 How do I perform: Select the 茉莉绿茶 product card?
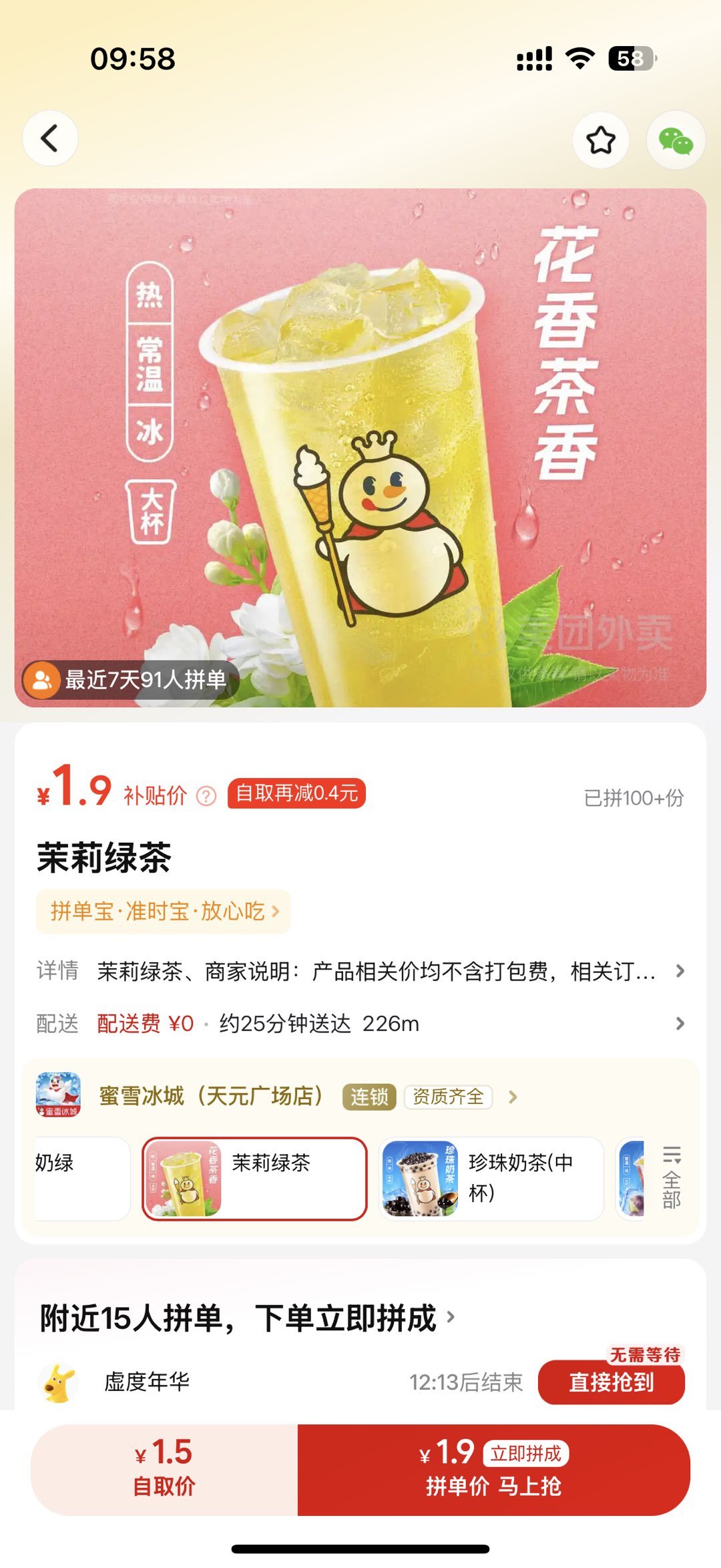(254, 1179)
